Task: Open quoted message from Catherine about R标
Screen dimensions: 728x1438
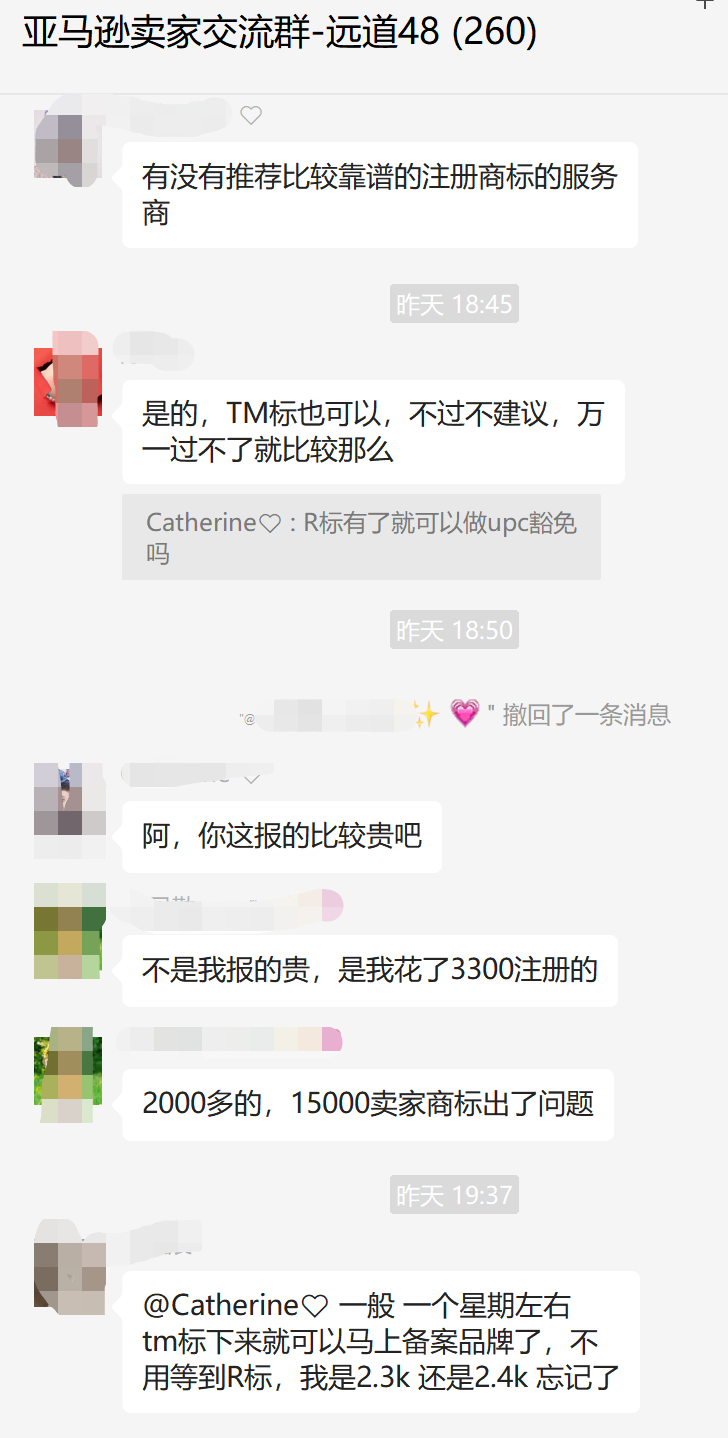Action: coord(361,537)
